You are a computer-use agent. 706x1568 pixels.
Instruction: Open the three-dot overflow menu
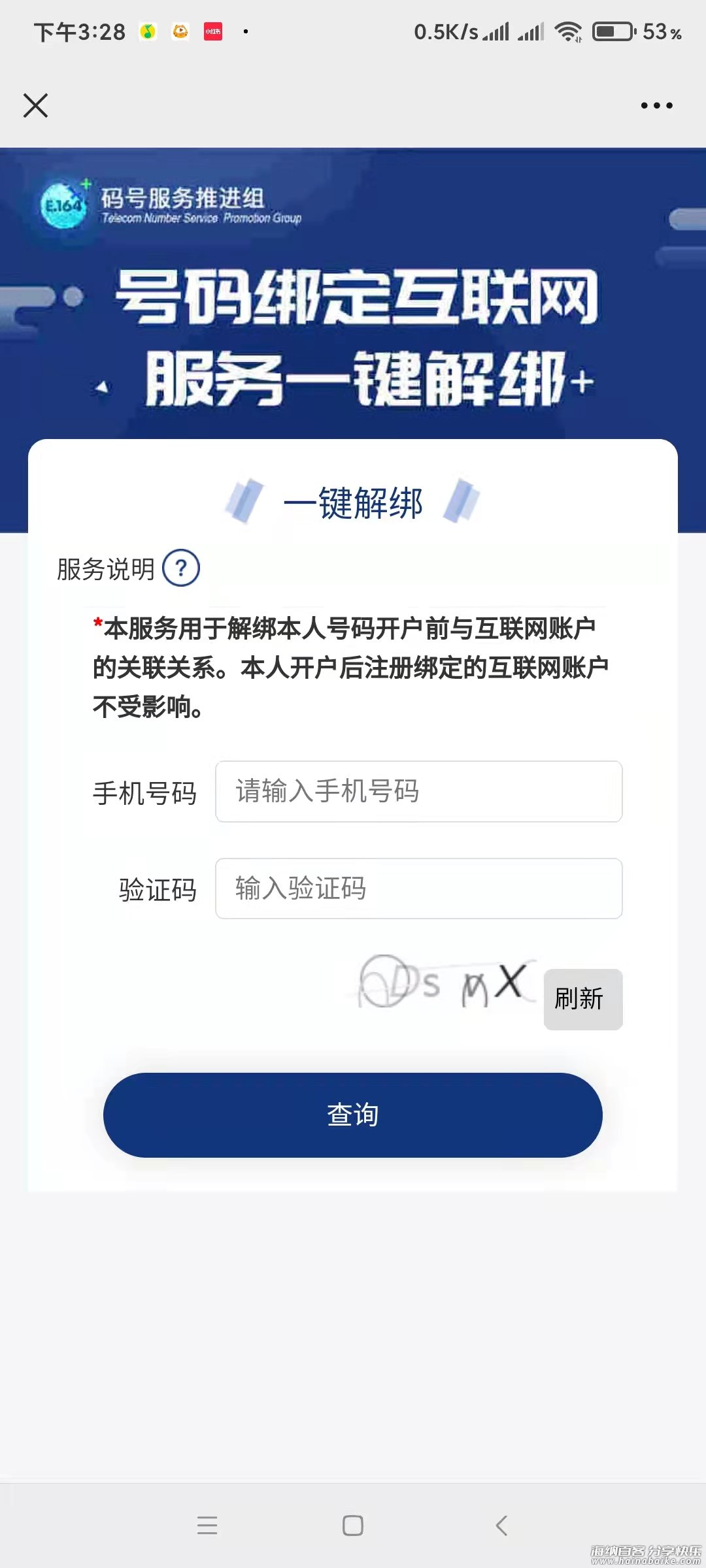pos(656,105)
